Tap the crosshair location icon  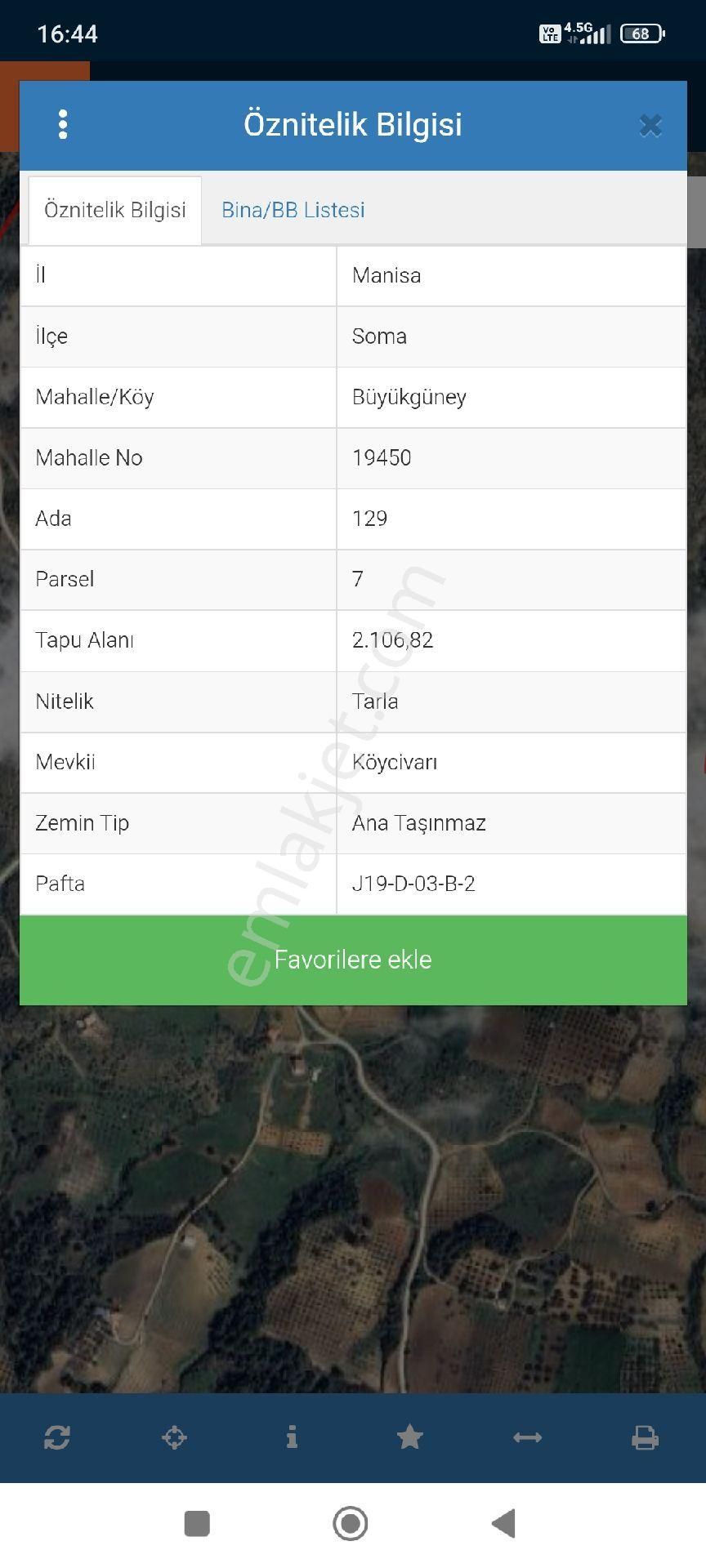pyautogui.click(x=175, y=1437)
